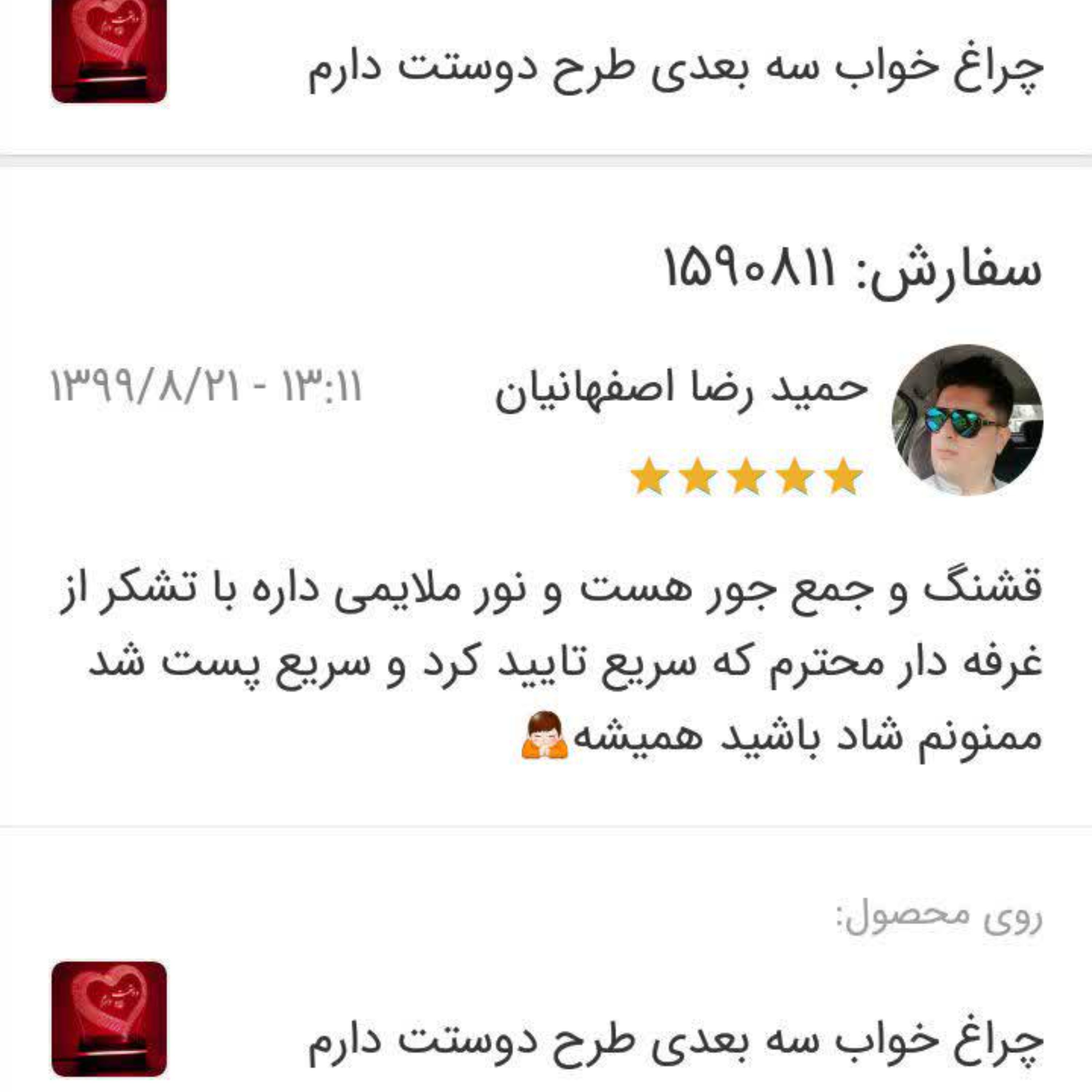Screen dimensions: 1092x1092
Task: Open reviewer حمید رضا اصفهانیان's profile picture
Action: point(967,420)
